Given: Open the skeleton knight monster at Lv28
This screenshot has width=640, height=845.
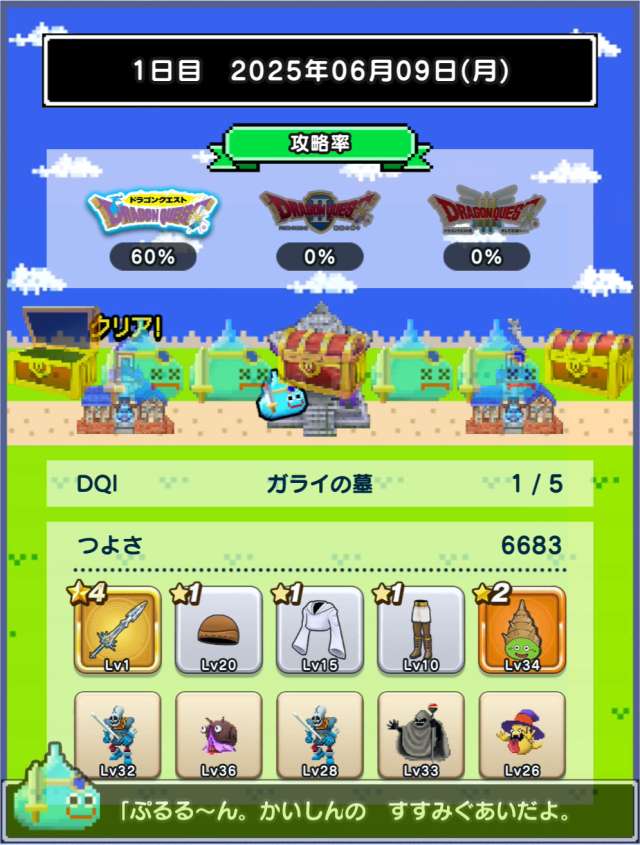Looking at the screenshot, I should click(319, 737).
